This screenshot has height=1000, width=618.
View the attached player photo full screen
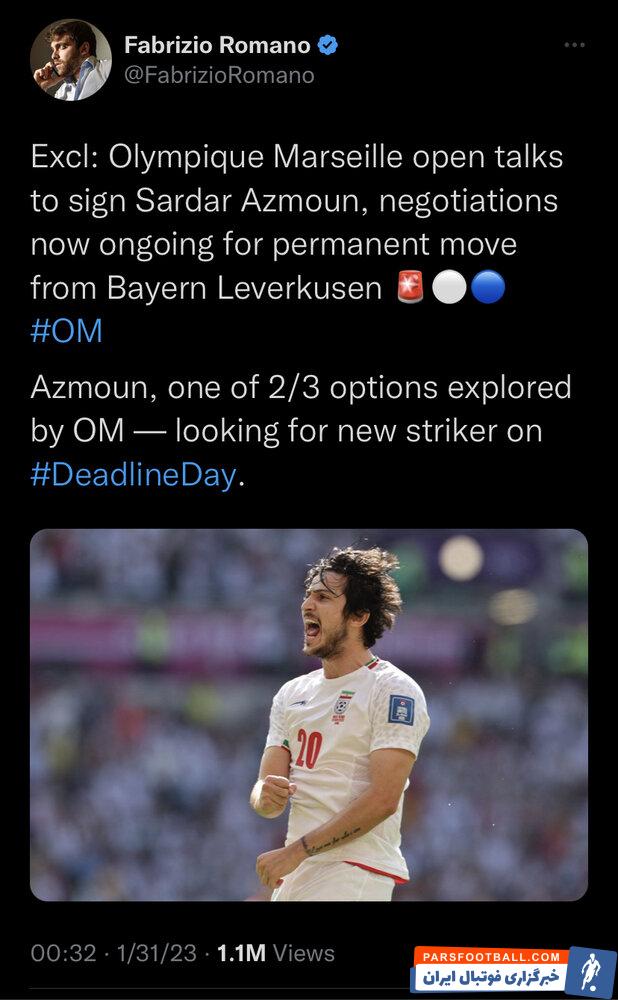click(308, 714)
